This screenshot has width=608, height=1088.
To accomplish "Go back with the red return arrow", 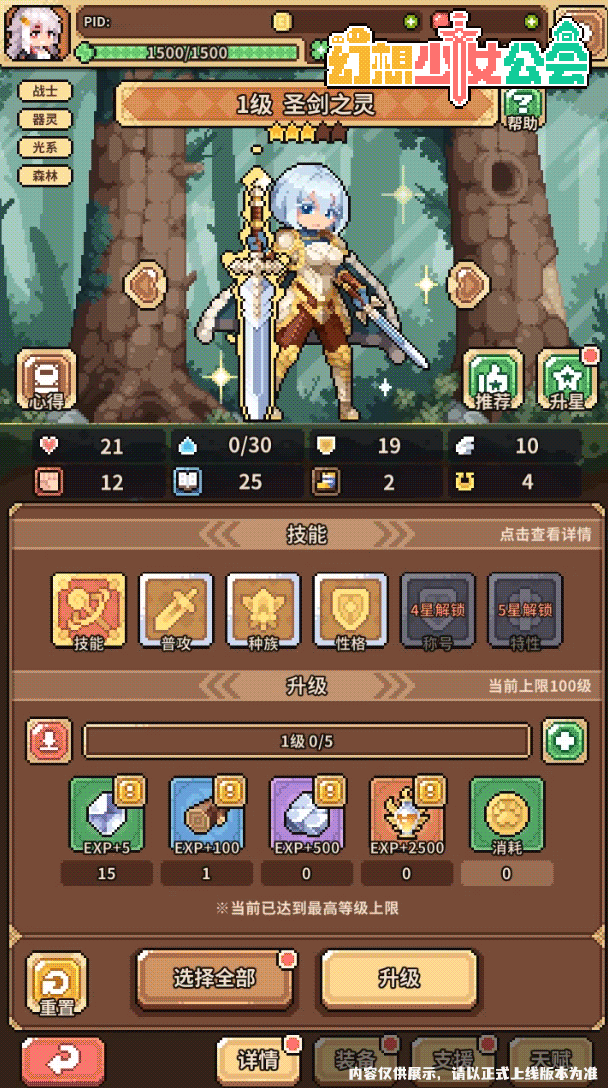I will coord(63,1061).
